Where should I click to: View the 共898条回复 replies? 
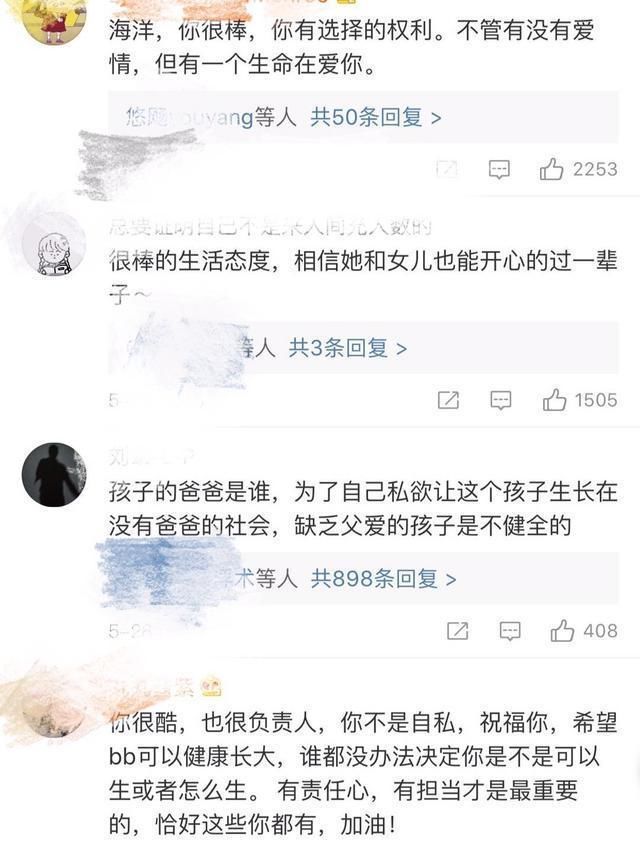click(x=383, y=578)
